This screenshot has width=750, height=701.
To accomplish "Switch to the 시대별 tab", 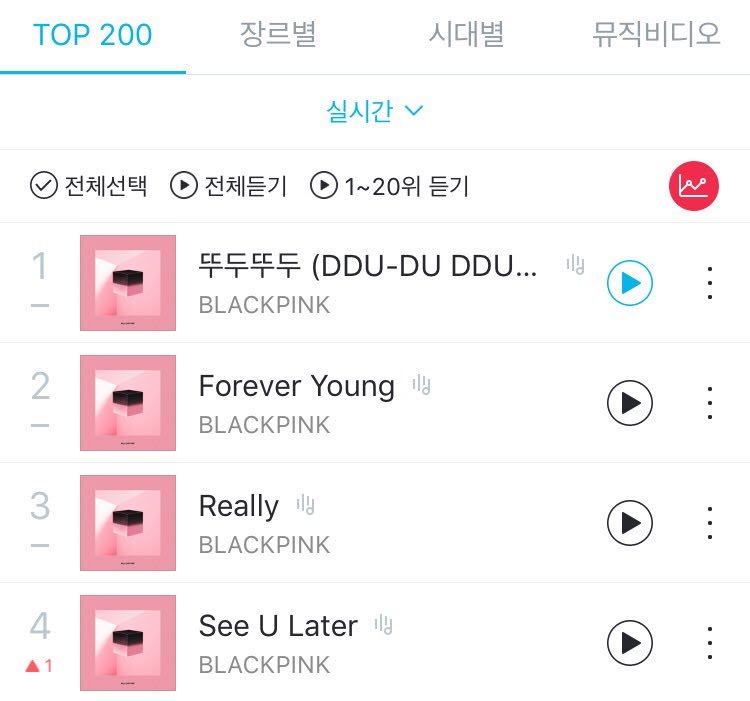I will 466,35.
